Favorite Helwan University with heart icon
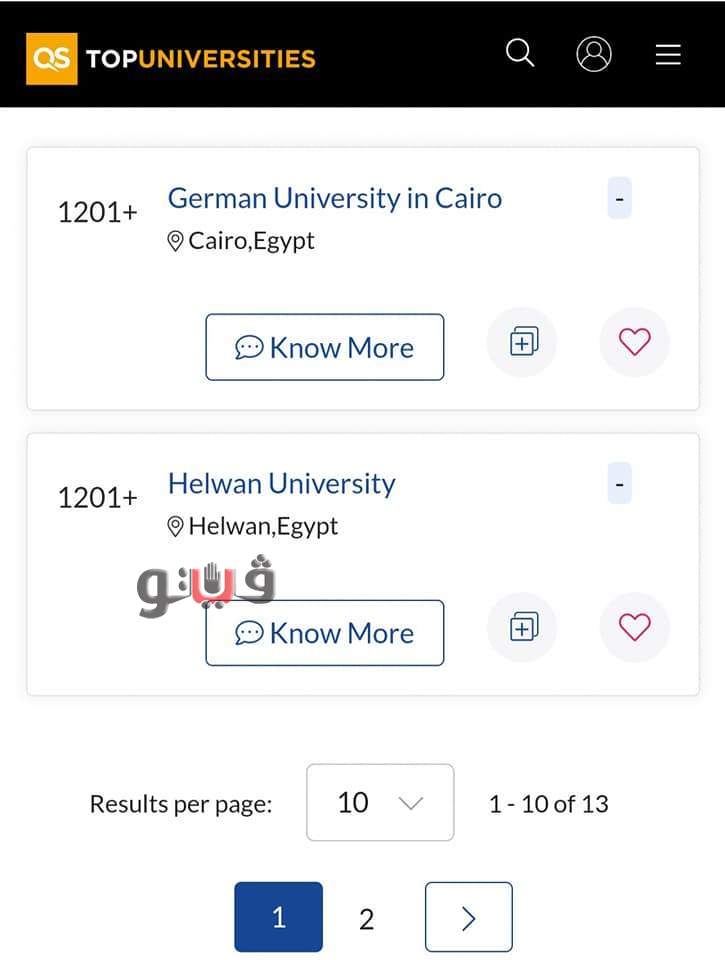 tap(634, 627)
